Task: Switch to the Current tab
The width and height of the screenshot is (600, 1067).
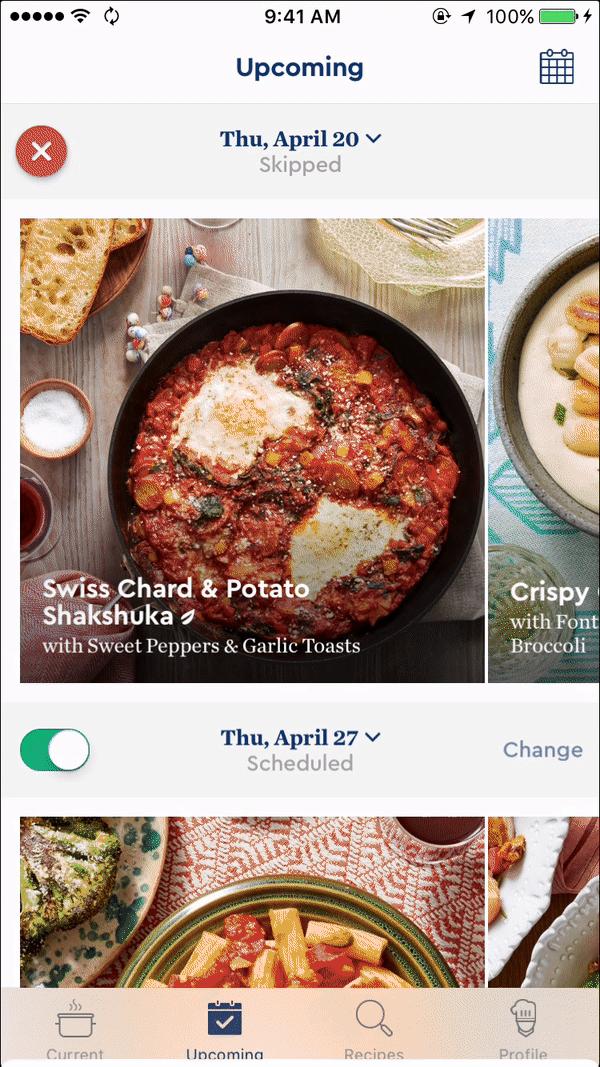Action: coord(75,1030)
